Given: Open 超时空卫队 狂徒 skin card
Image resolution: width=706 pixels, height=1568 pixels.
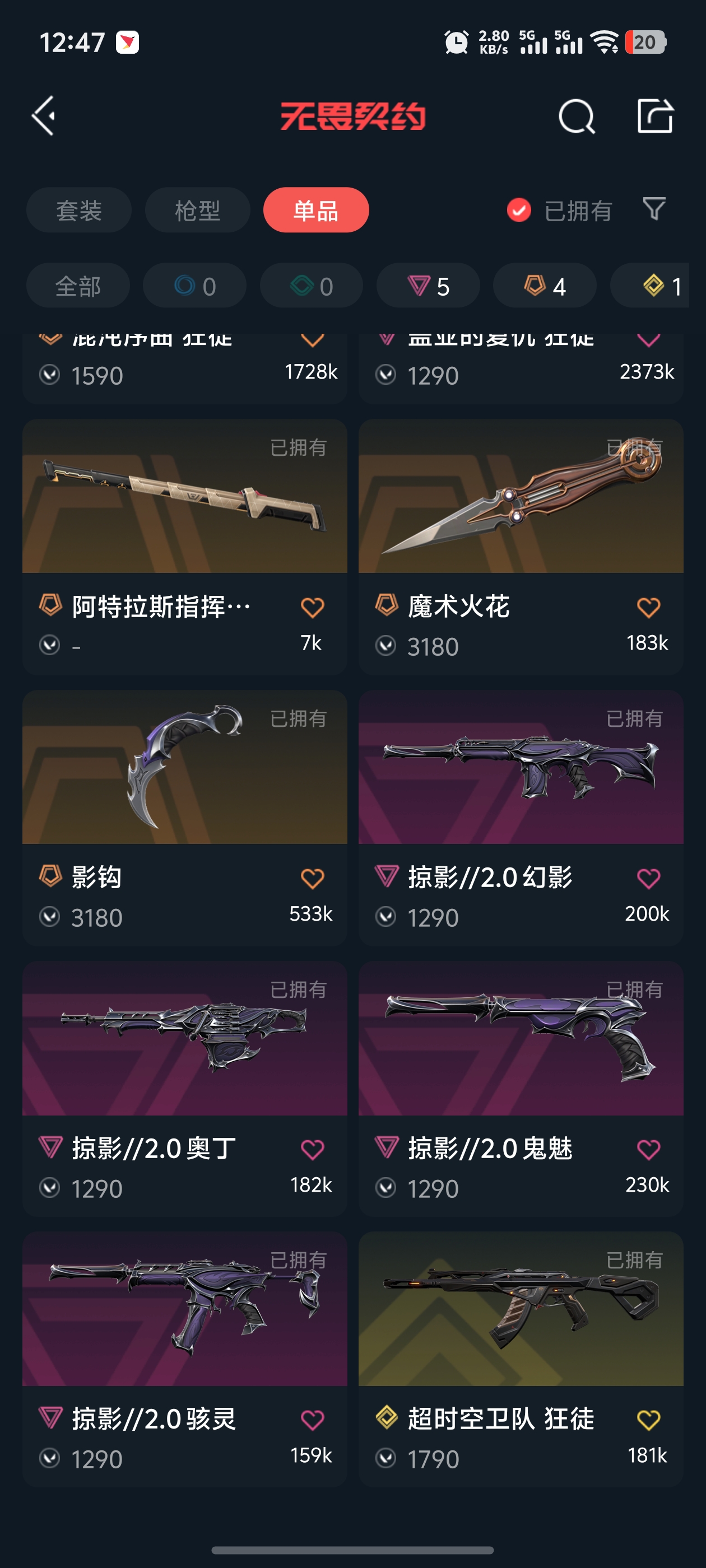Looking at the screenshot, I should 520,1309.
